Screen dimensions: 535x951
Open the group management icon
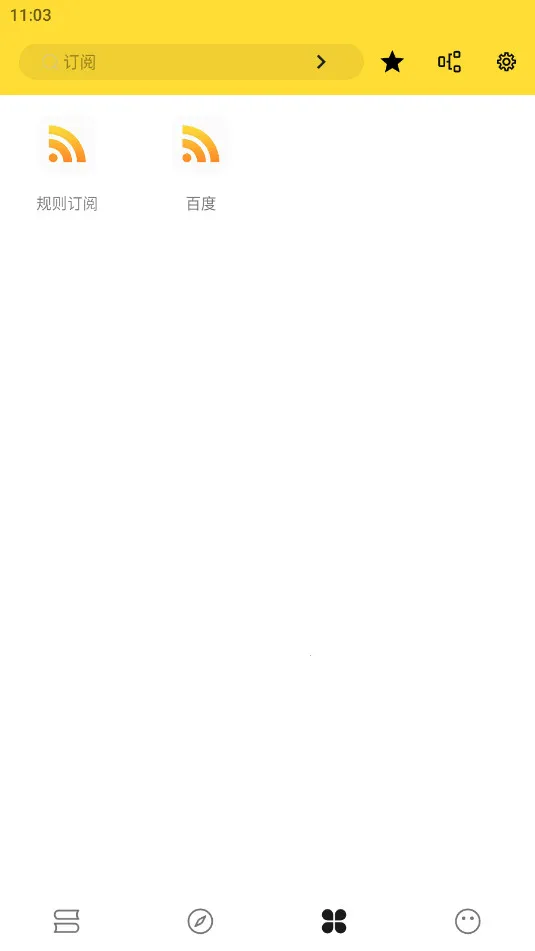click(x=449, y=62)
